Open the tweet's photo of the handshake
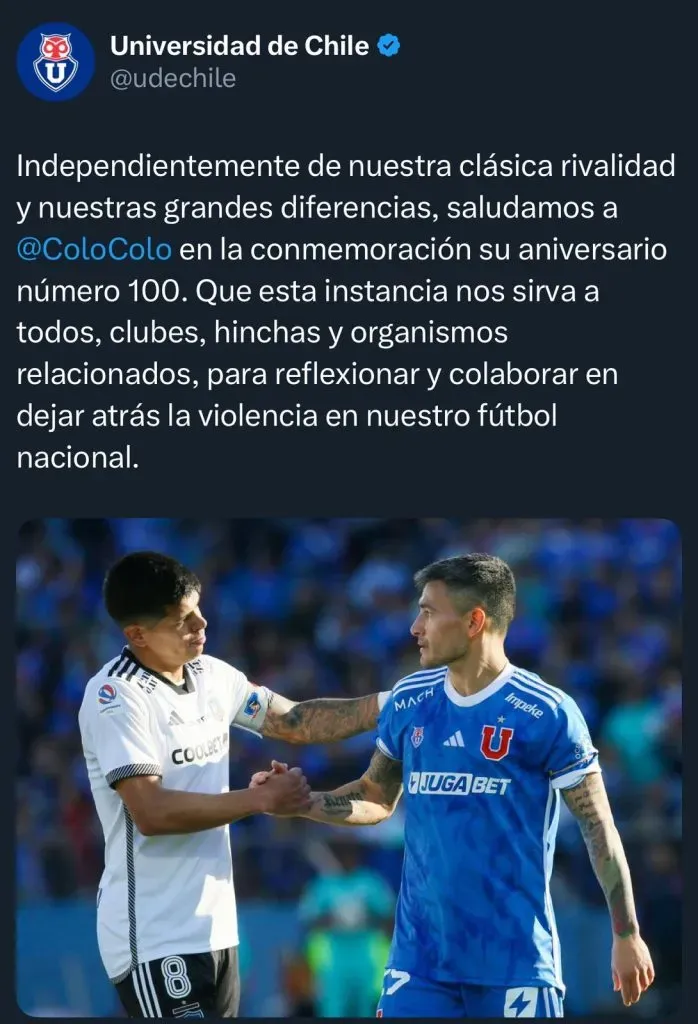This screenshot has height=1024, width=698. (x=349, y=766)
